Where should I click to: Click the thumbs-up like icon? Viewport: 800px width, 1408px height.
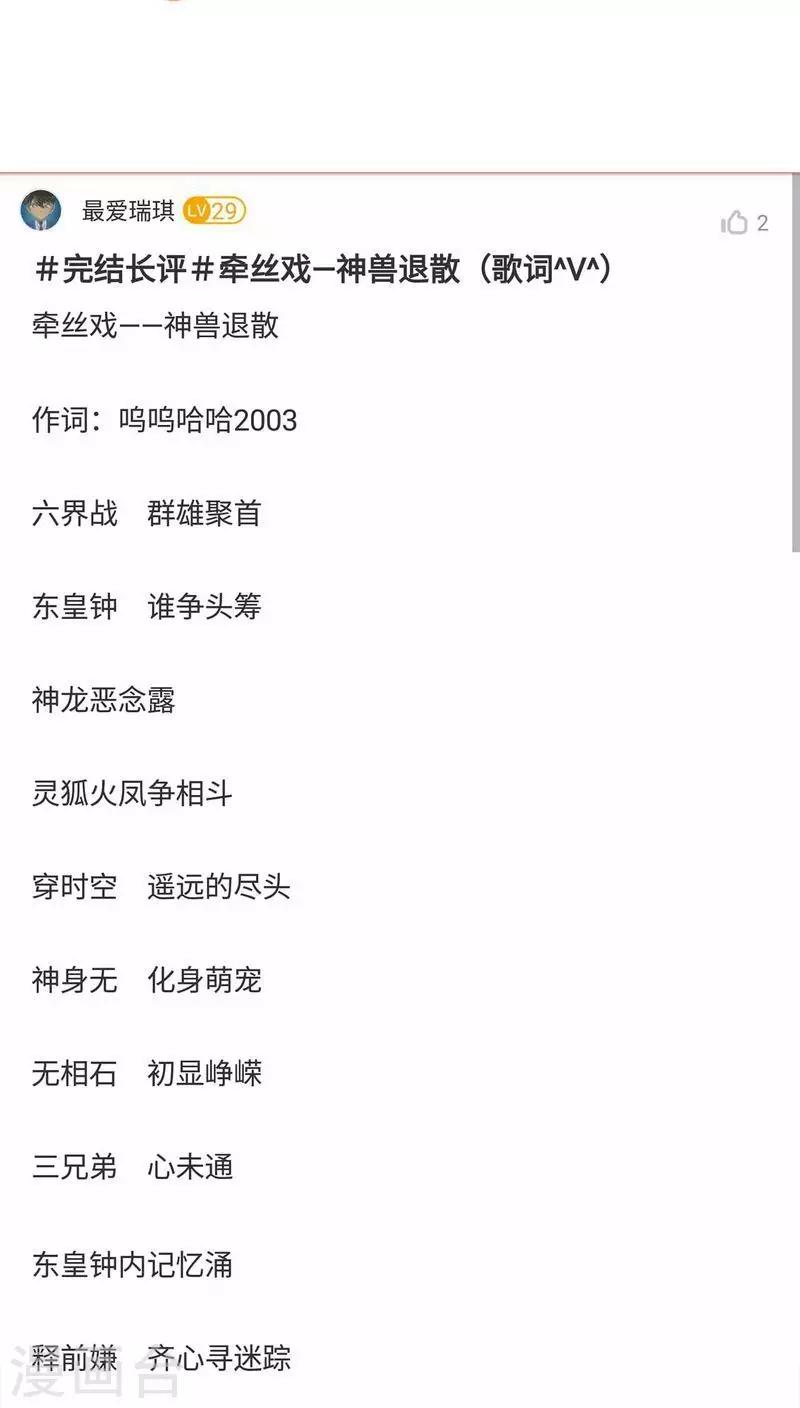pos(738,225)
